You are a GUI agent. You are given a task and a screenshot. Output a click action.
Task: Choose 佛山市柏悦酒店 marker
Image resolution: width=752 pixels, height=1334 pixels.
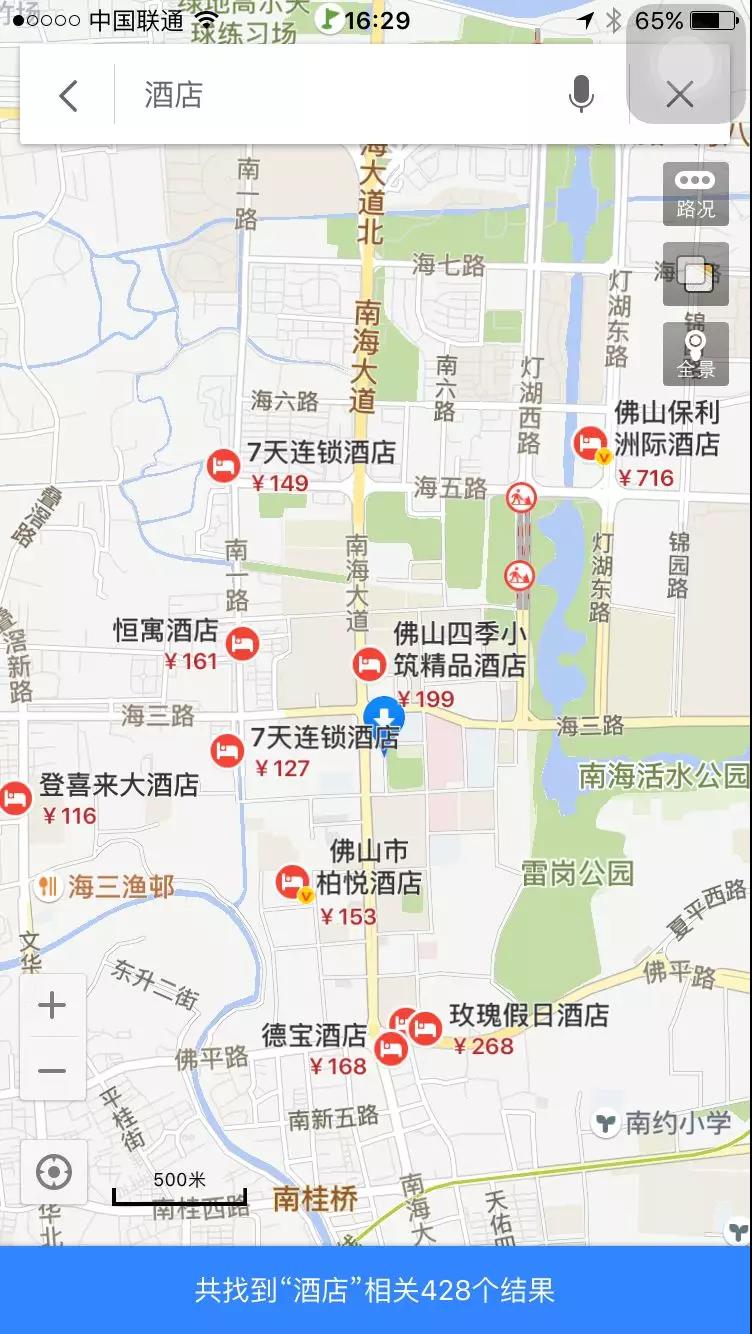pos(293,882)
